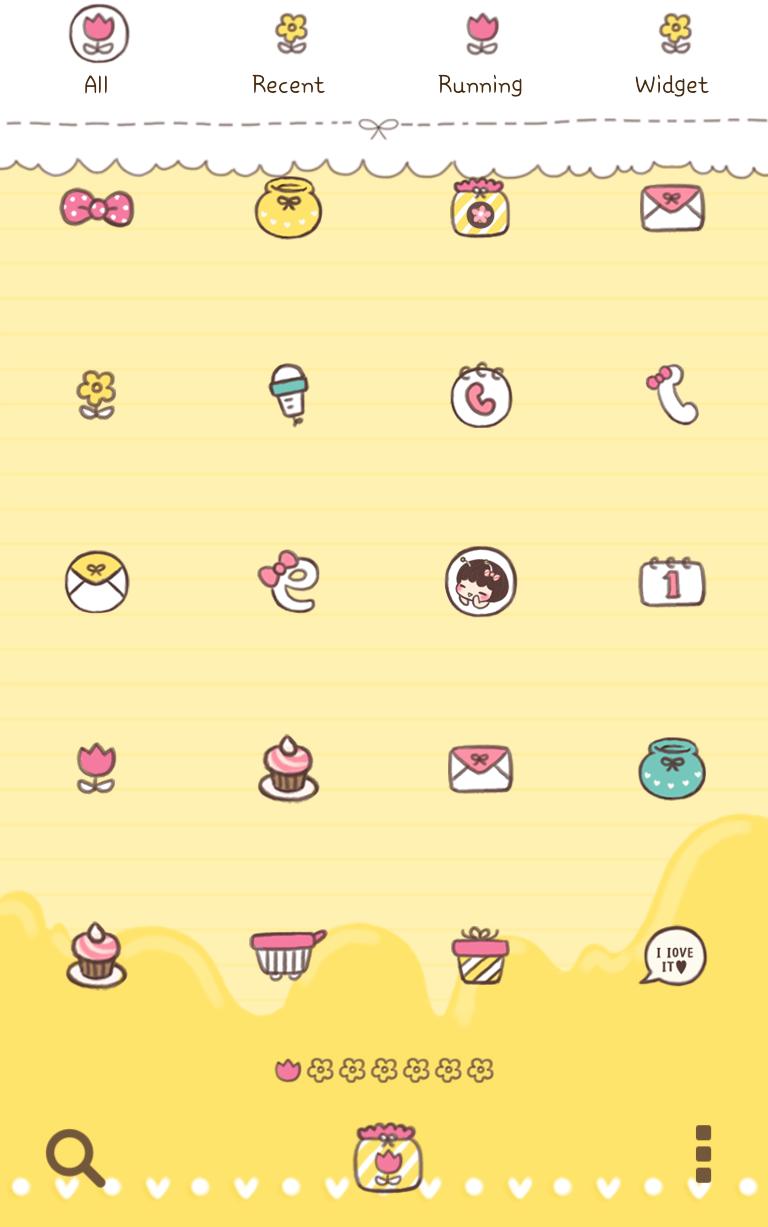The image size is (768, 1227).
Task: Open the girl avatar contacts icon
Action: coord(480,582)
